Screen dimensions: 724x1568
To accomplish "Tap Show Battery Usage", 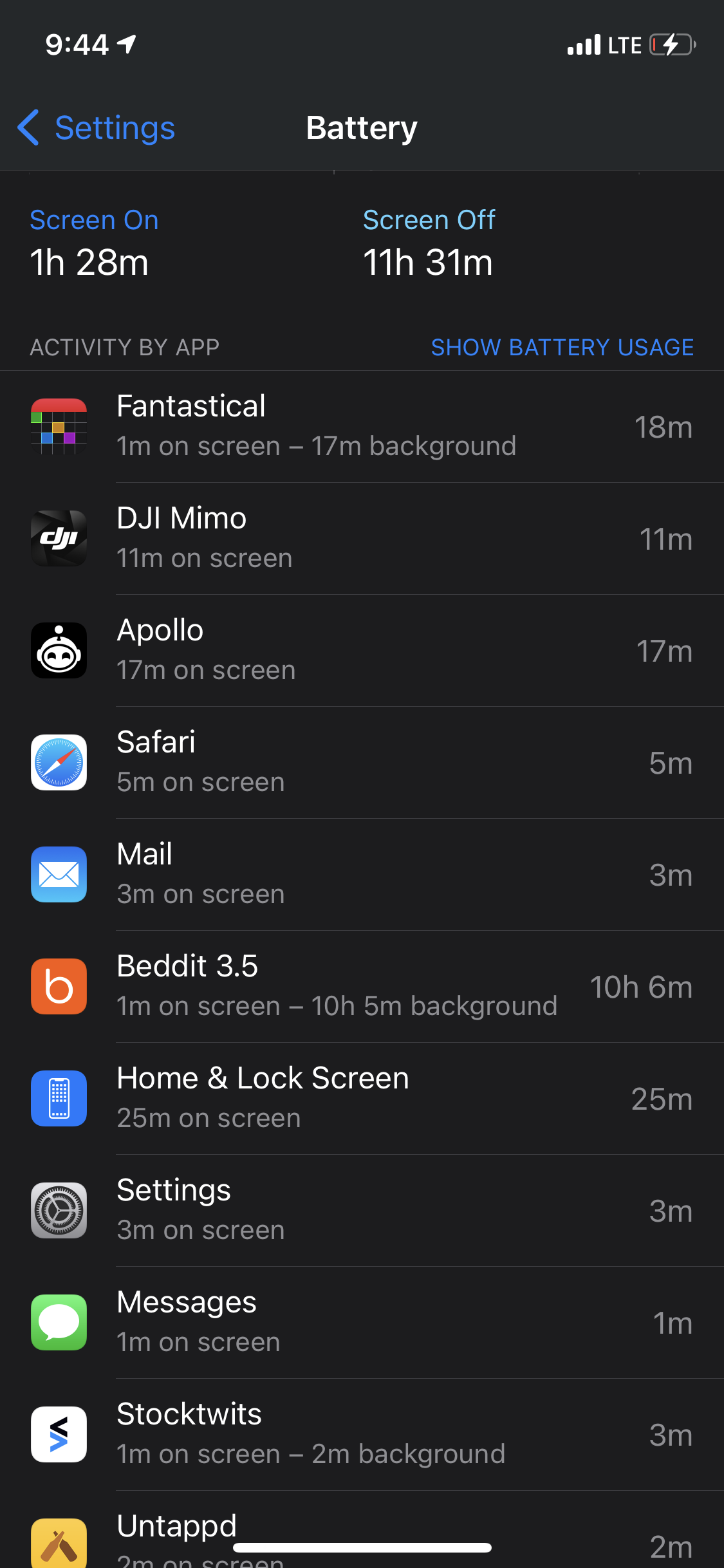I will pos(562,348).
